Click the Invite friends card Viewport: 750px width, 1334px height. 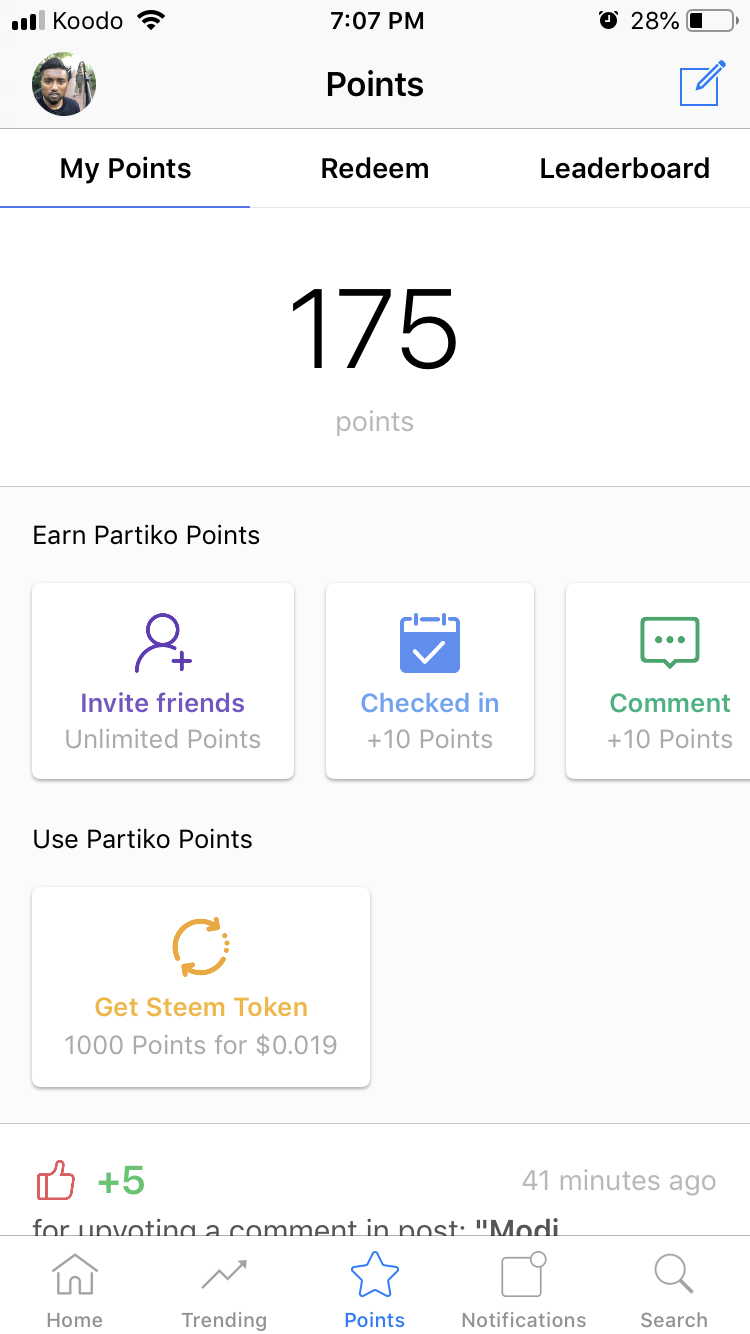click(x=162, y=680)
